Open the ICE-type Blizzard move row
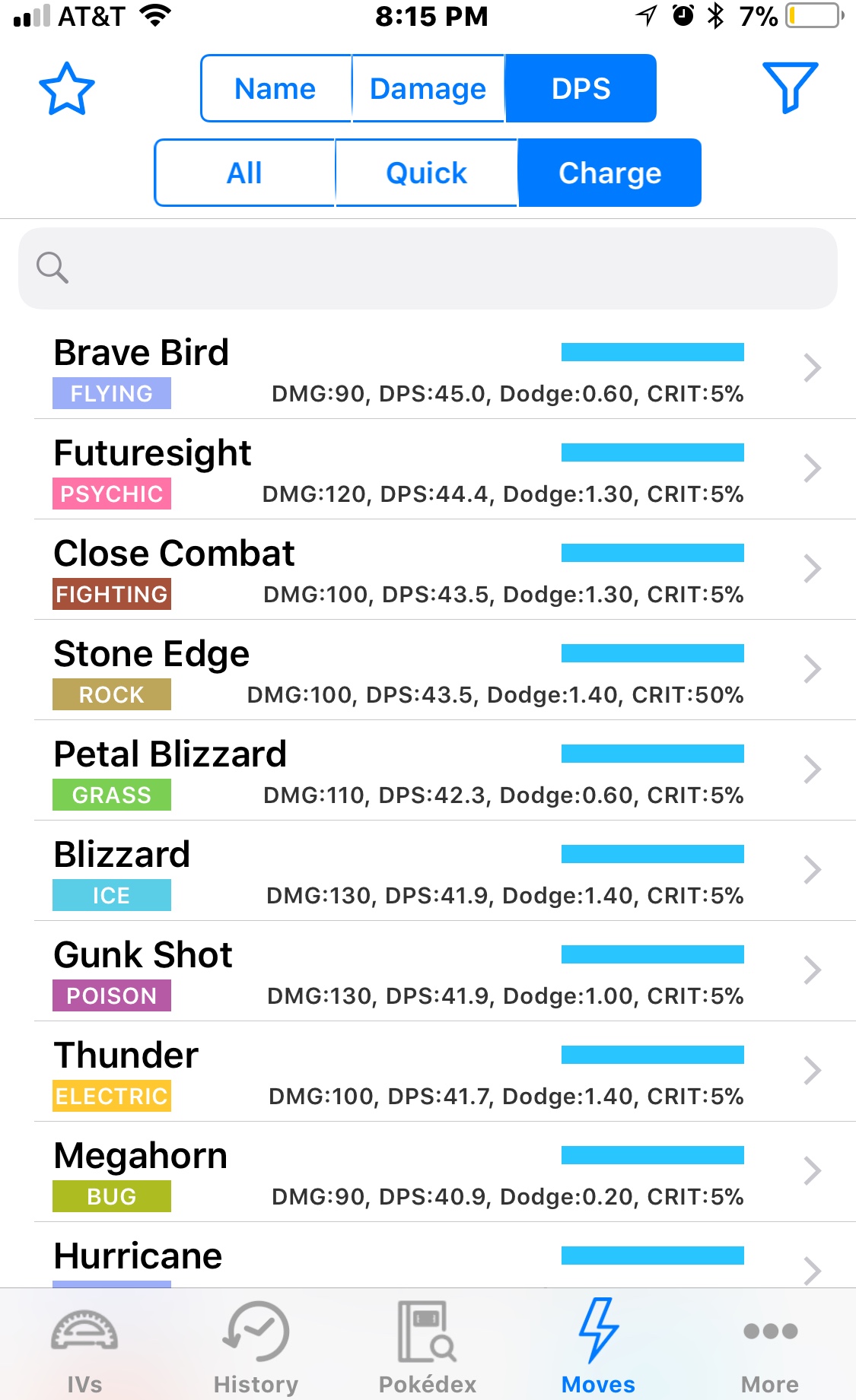Screen dimensions: 856x1400 coord(445,871)
